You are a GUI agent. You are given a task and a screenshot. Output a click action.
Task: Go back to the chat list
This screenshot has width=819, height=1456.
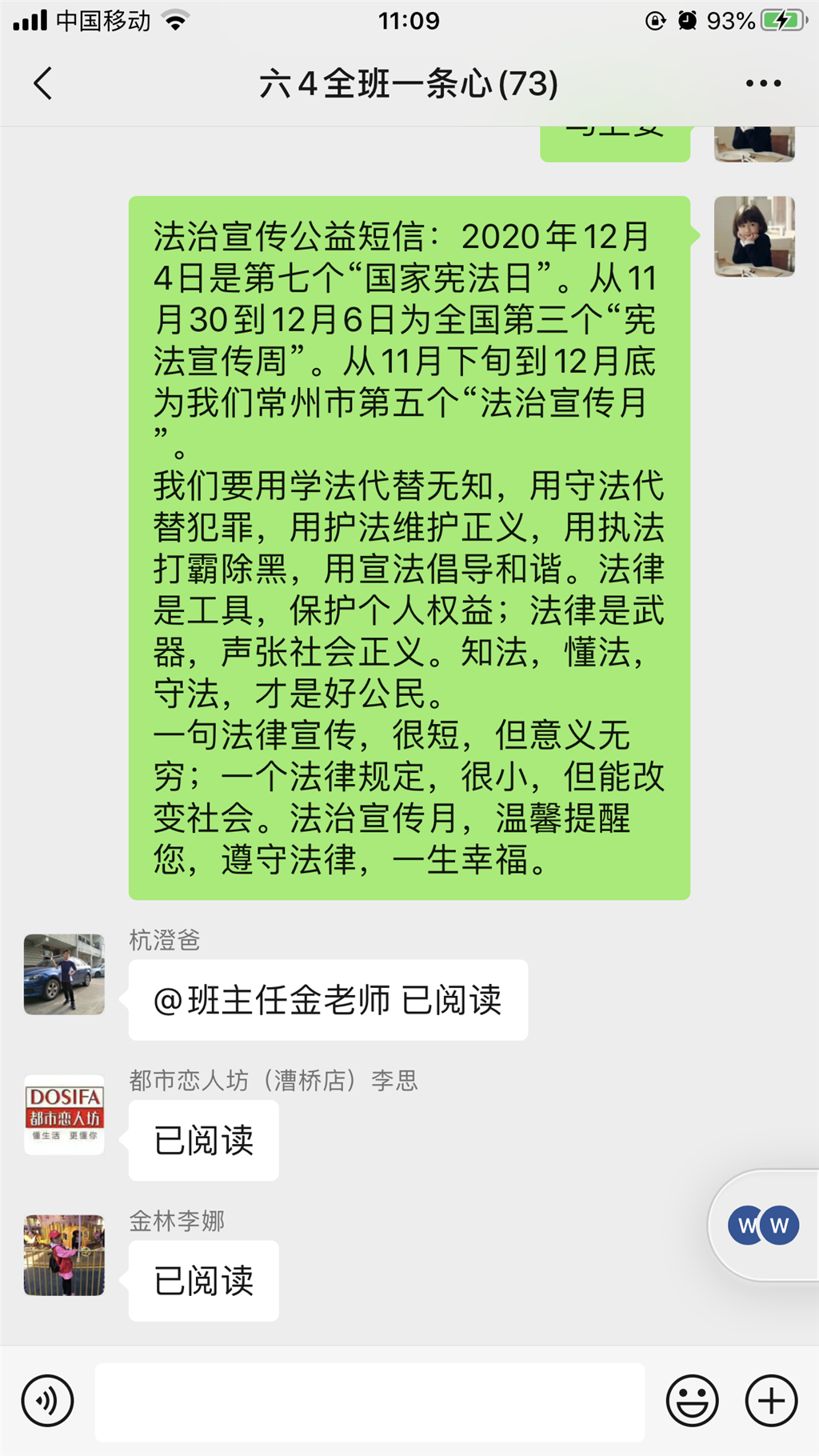(43, 83)
